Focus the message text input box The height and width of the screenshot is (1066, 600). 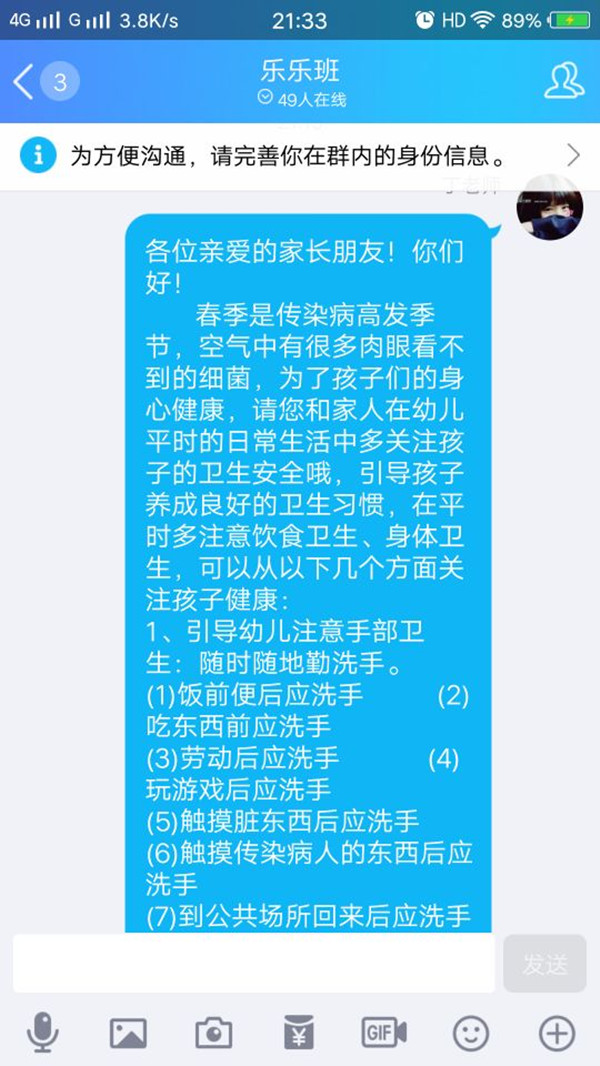(253, 963)
